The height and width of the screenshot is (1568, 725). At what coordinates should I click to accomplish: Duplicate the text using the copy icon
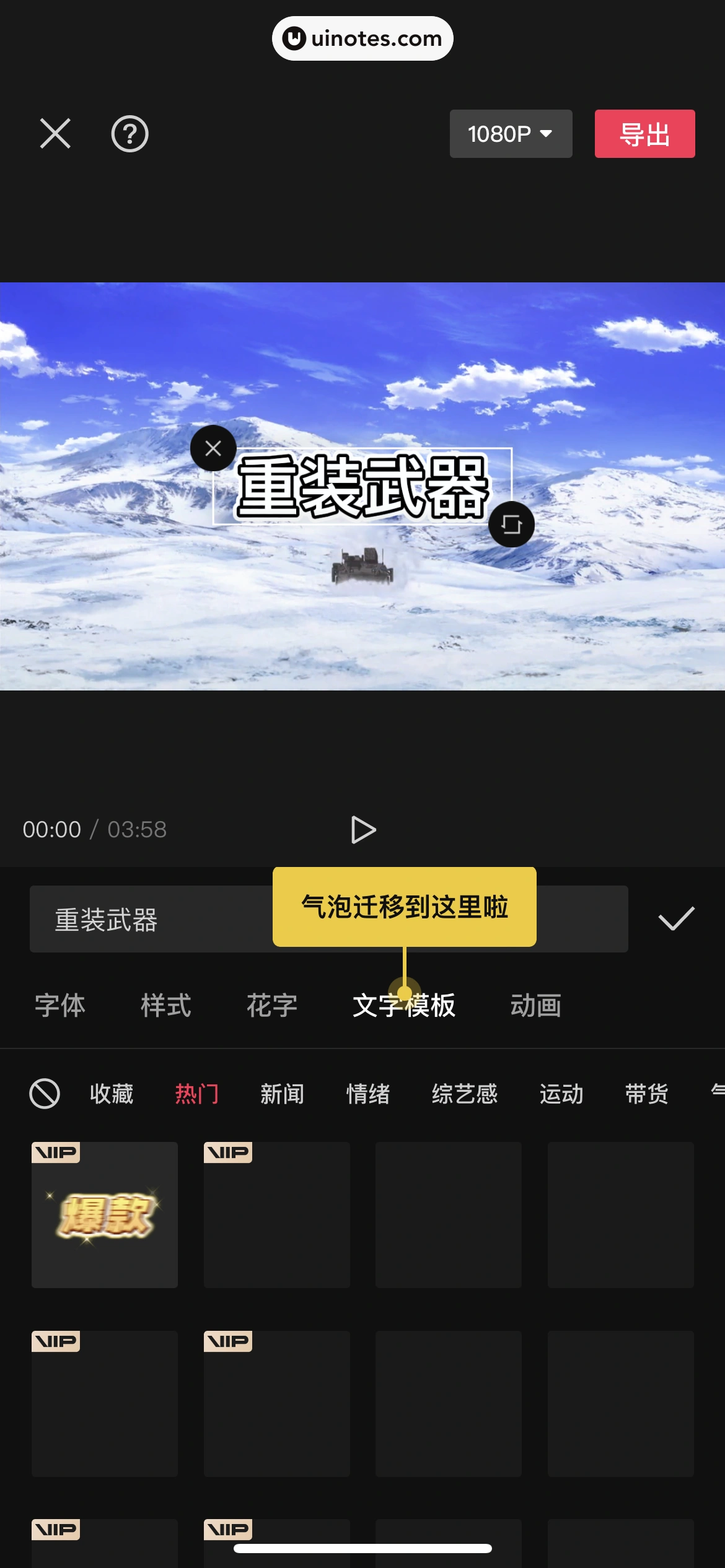pyautogui.click(x=510, y=524)
